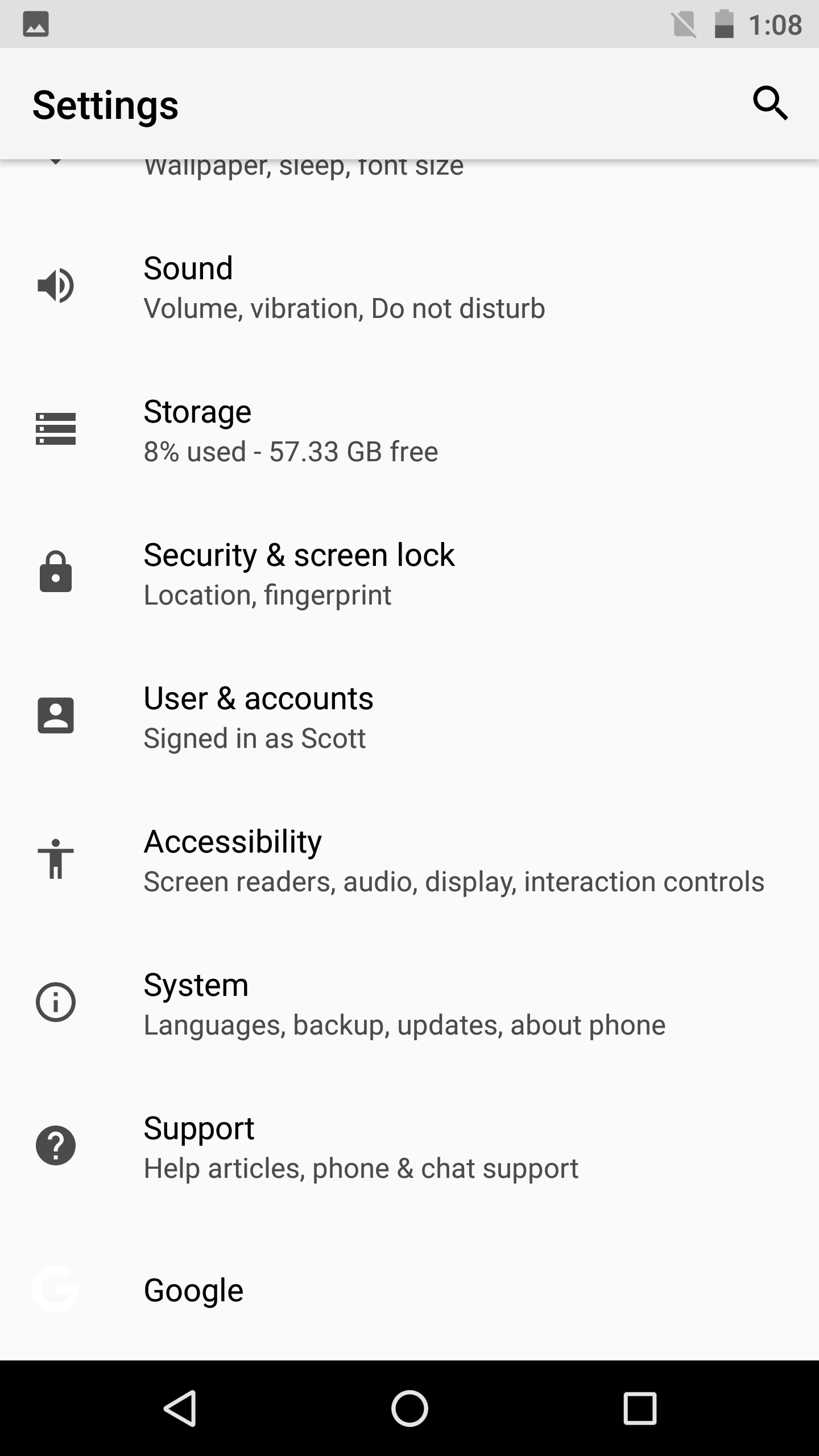Open Google settings
This screenshot has width=819, height=1456.
[x=409, y=1289]
